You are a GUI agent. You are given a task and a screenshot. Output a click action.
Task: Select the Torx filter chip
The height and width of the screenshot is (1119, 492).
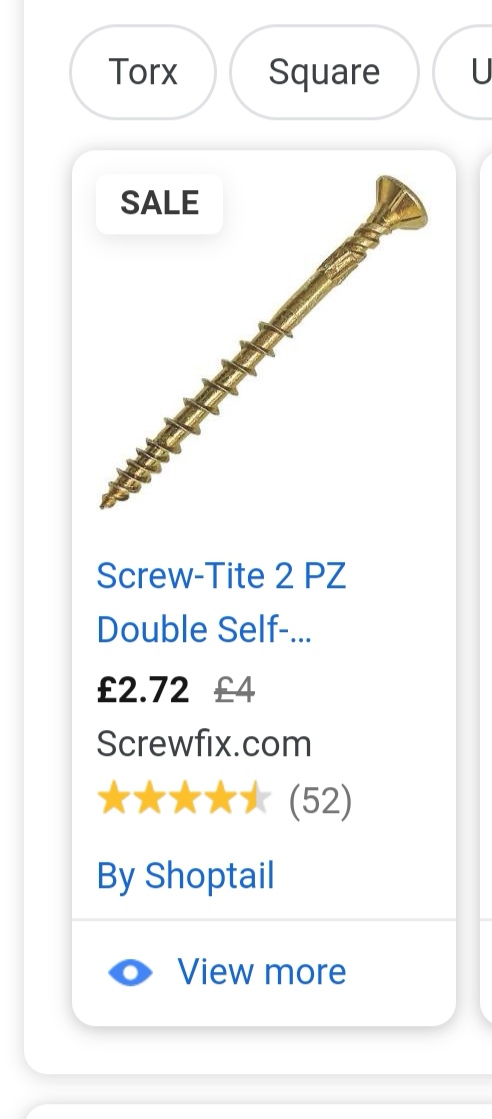click(143, 72)
